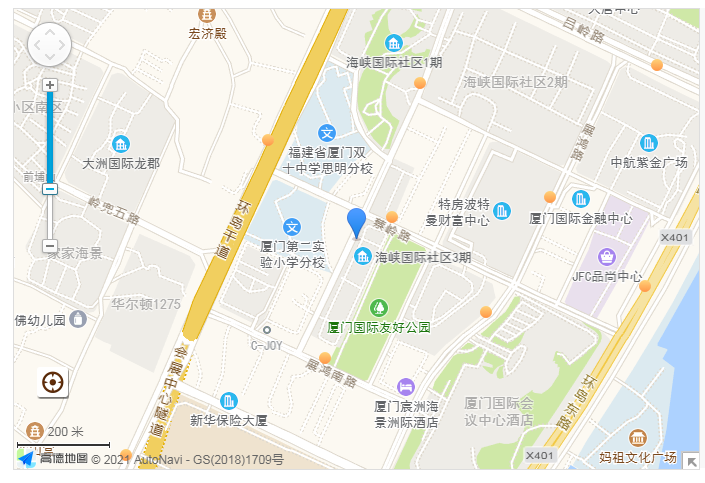Viewport: 705px width, 483px height.
Task: Zoom out with the minus button
Action: coord(50,245)
